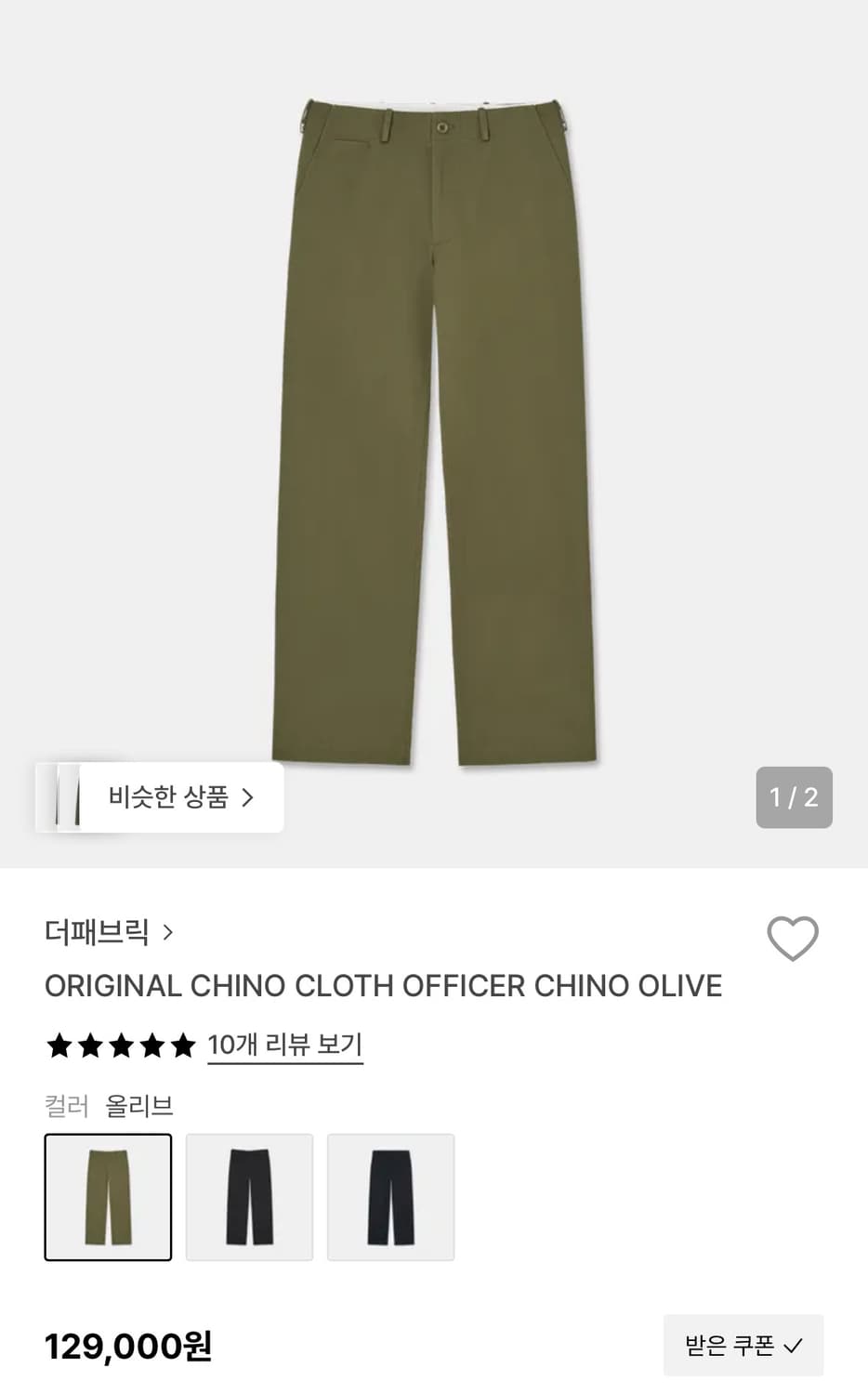
Task: Click the ORIGINAL CHINO CLOTH product title
Action: coord(383,986)
